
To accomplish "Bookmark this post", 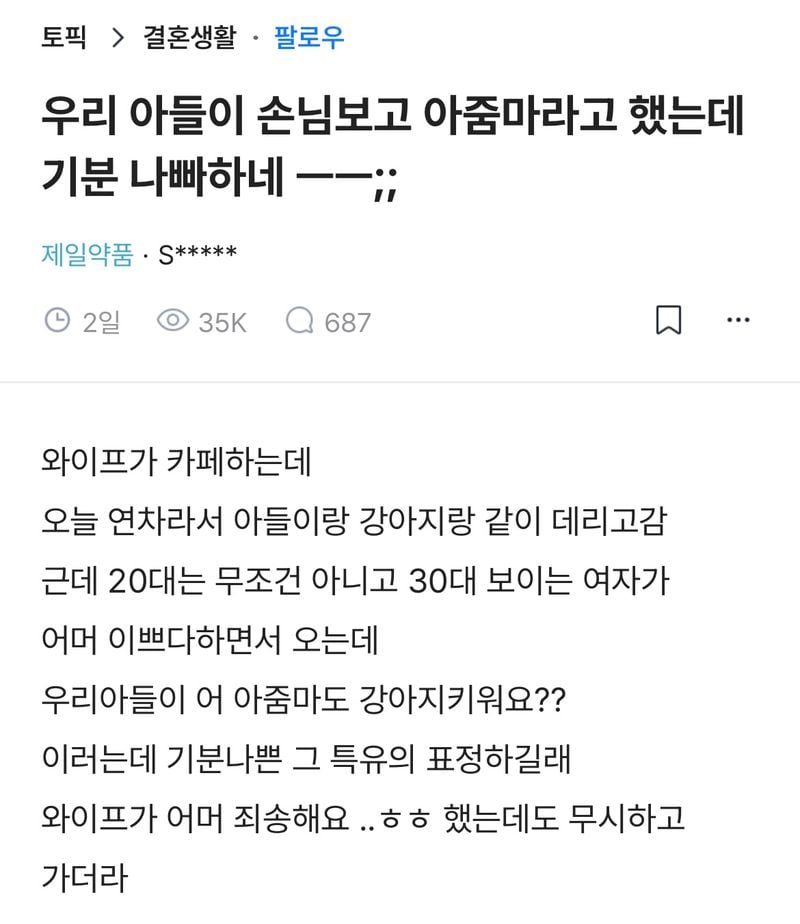I will click(x=668, y=321).
